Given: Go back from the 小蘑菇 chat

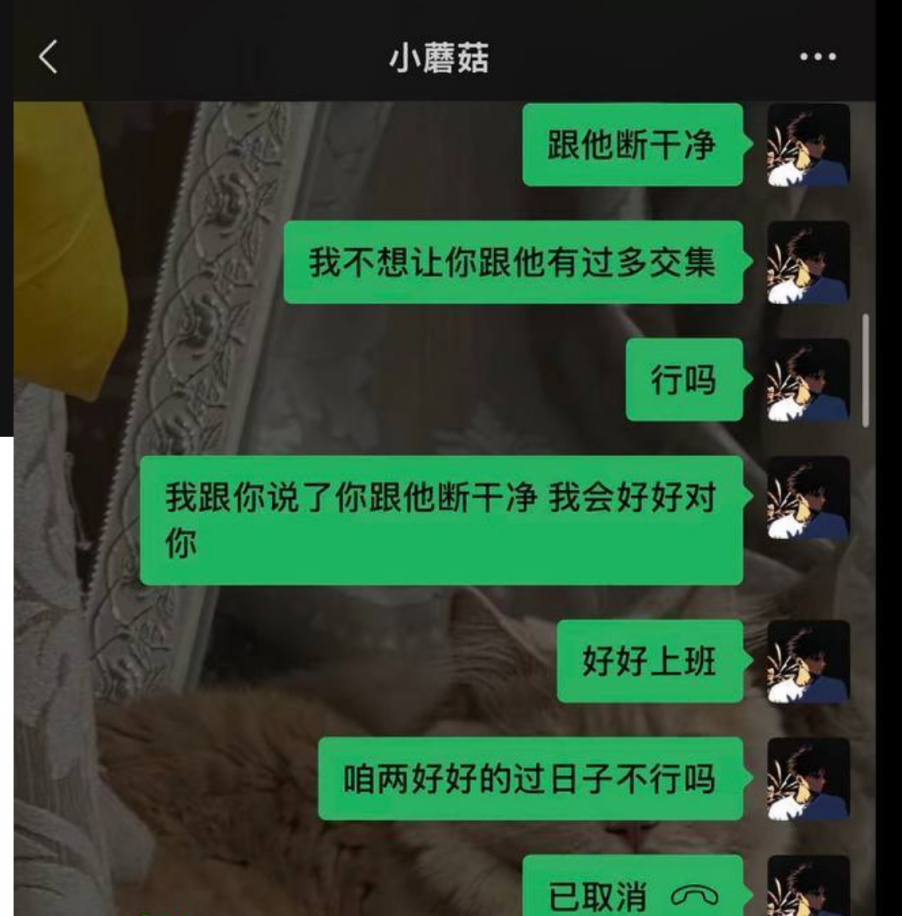Looking at the screenshot, I should click(x=47, y=57).
